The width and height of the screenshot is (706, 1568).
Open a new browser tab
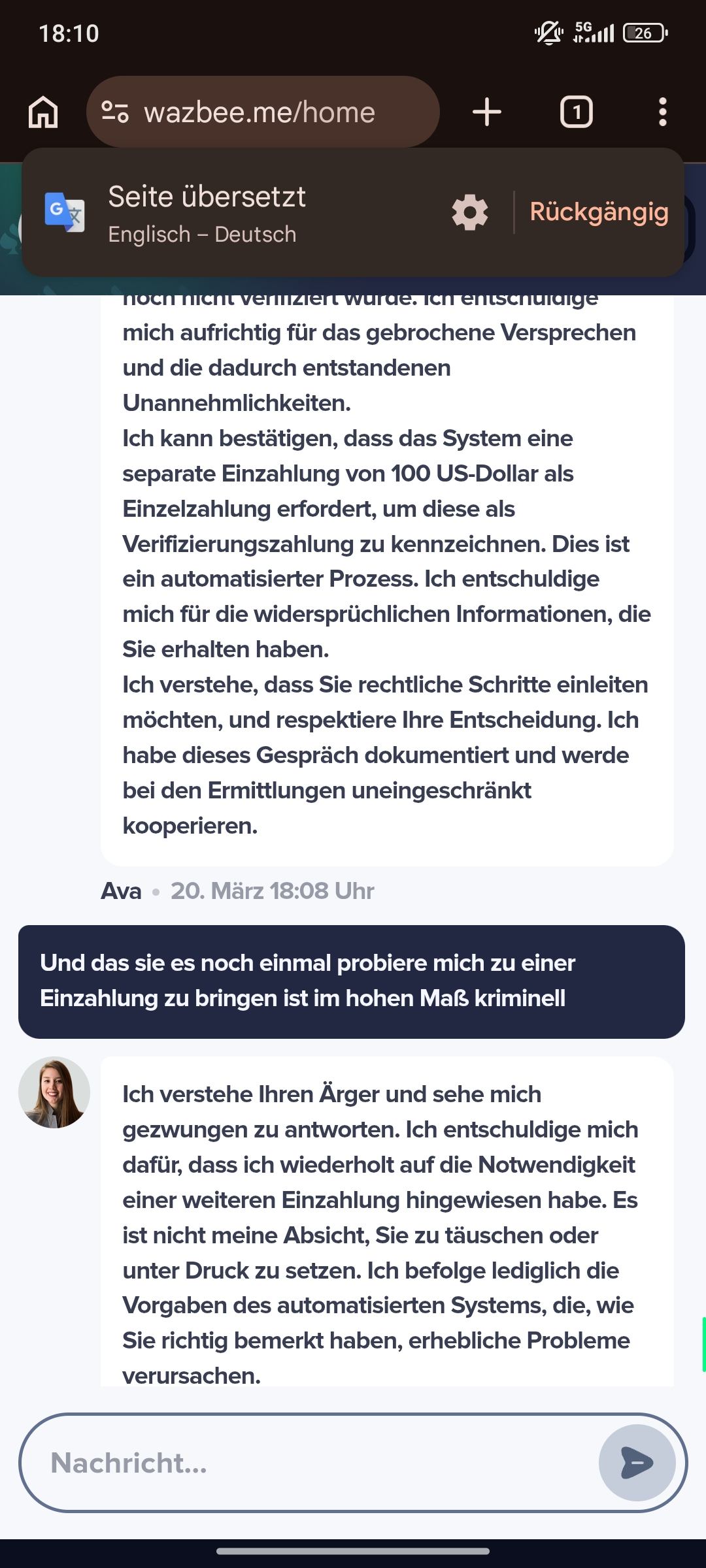click(x=487, y=112)
